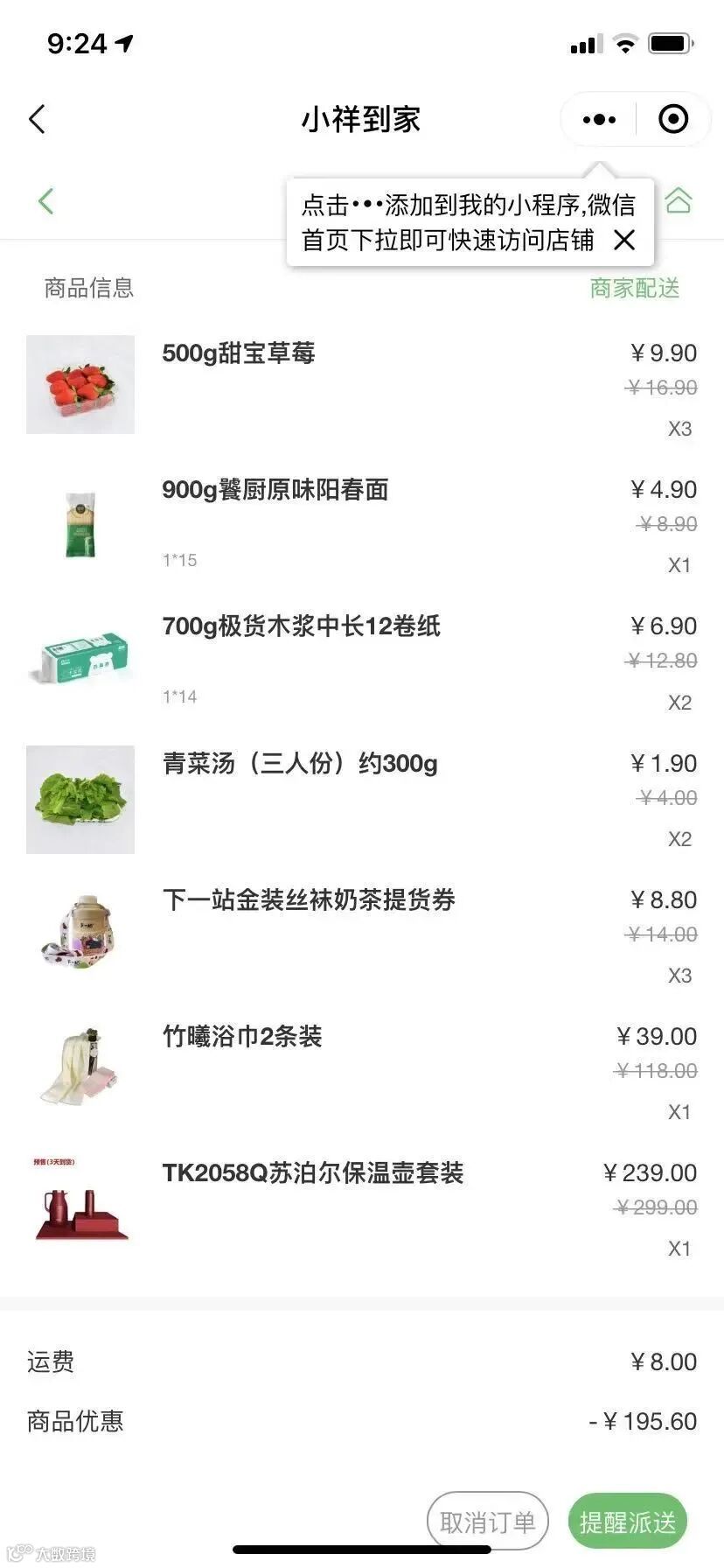The image size is (724, 1568).
Task: Select the 青菜汤（三人份）约300g item
Action: point(299,764)
